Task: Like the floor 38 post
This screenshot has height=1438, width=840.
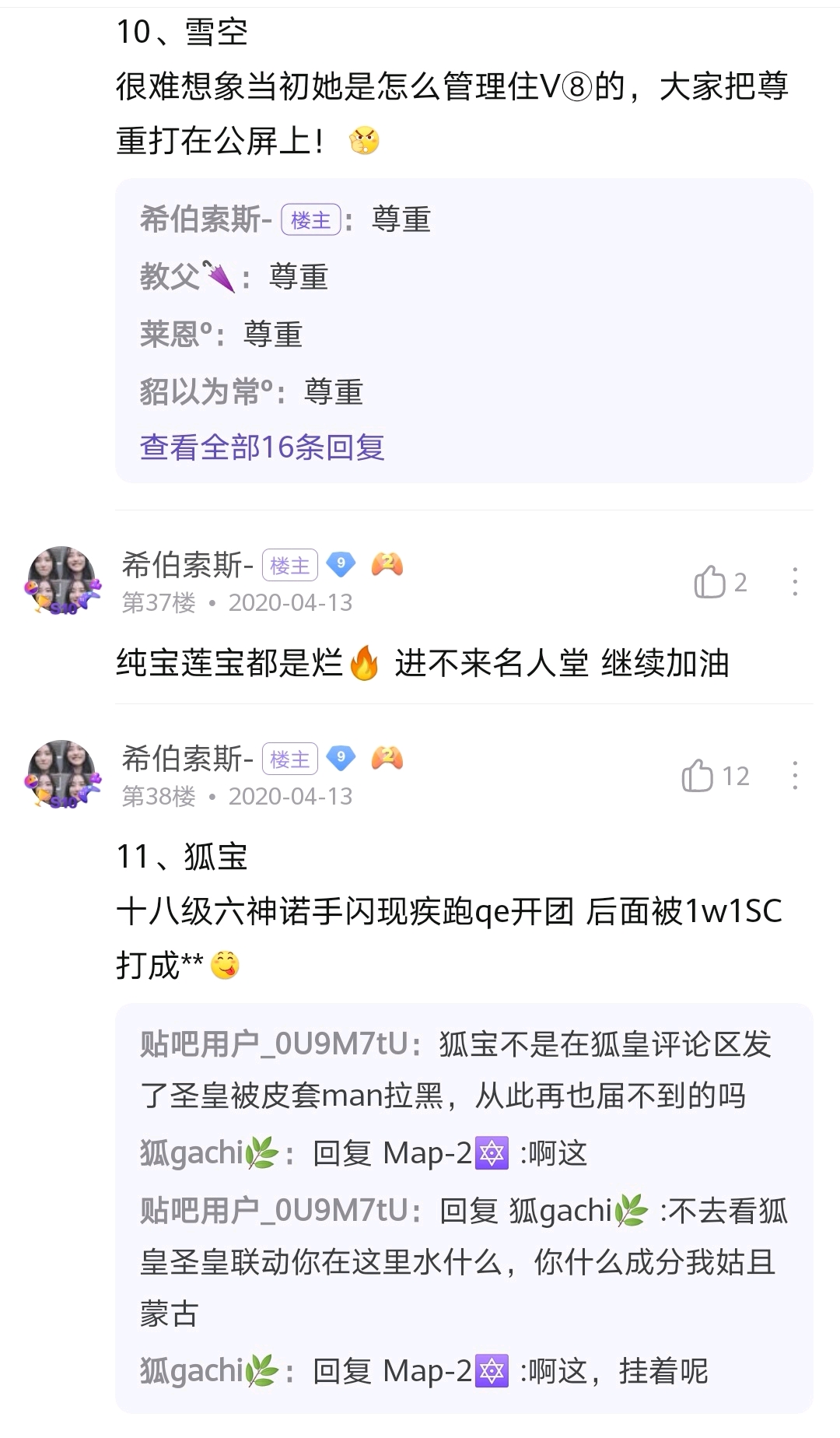Action: pos(698,776)
